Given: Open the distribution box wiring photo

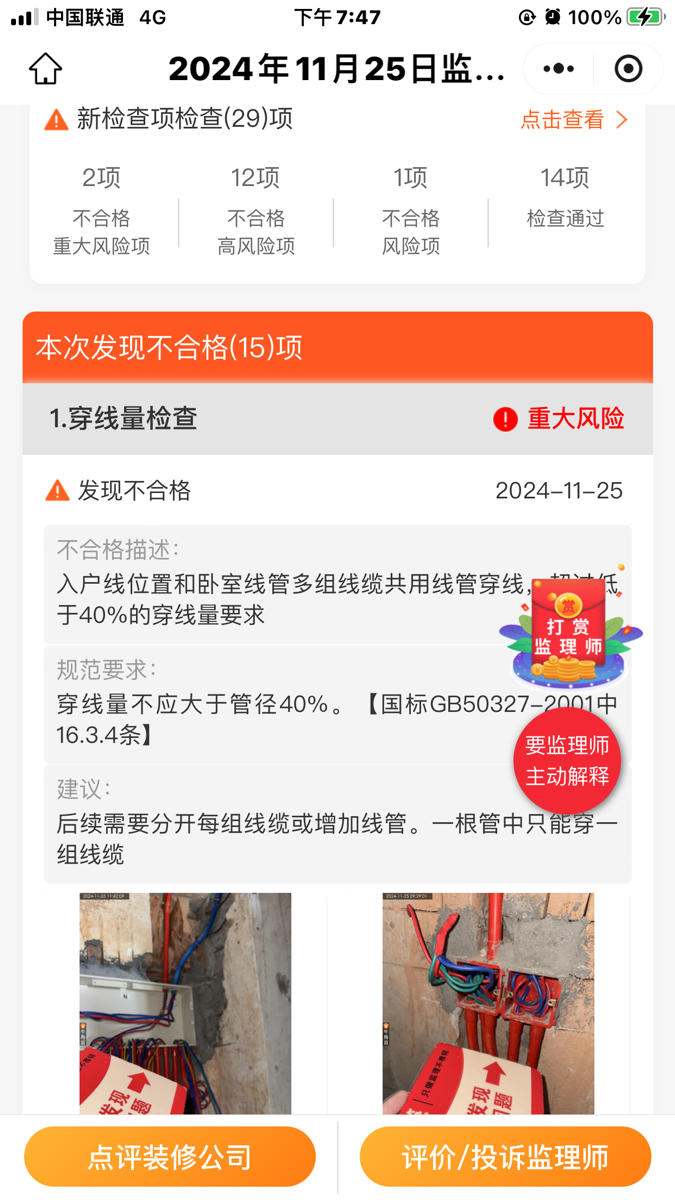Looking at the screenshot, I should pos(185,1000).
